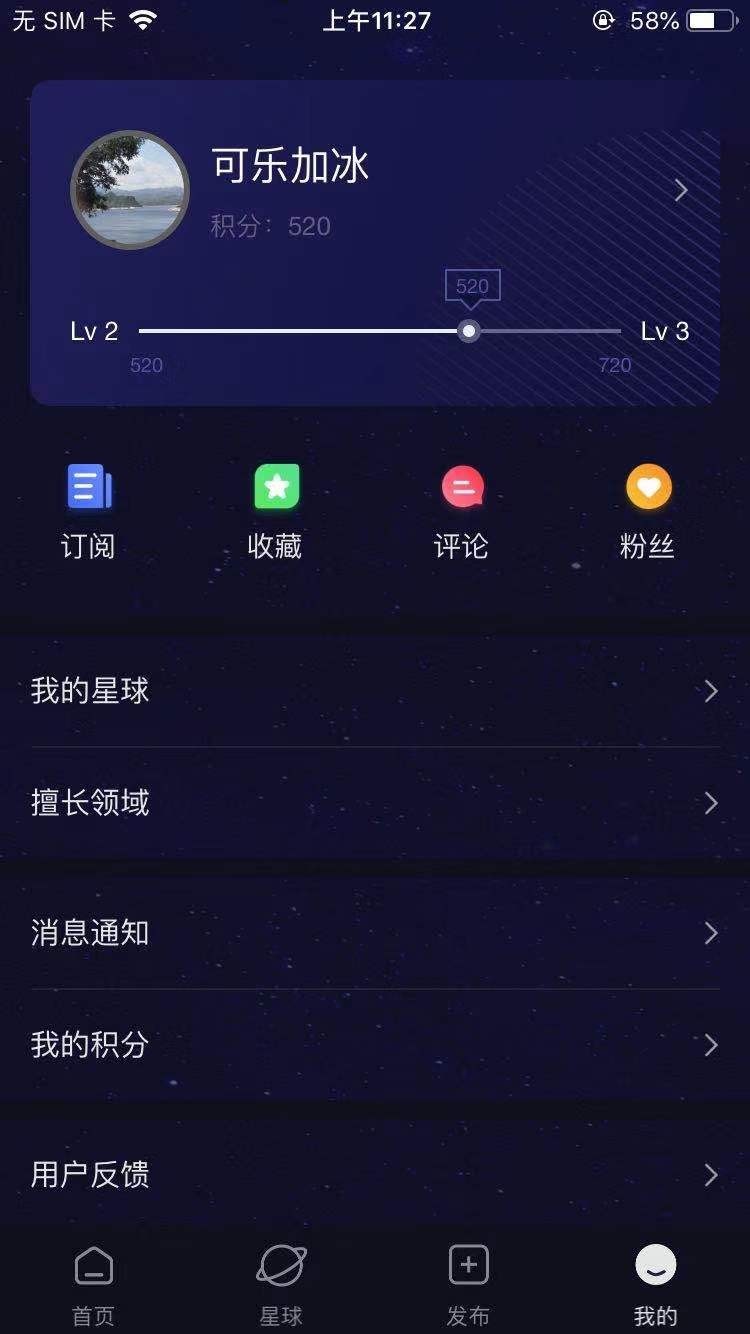This screenshot has height=1334, width=750.
Task: Tap the level progress slider handle at 520
Action: [468, 330]
